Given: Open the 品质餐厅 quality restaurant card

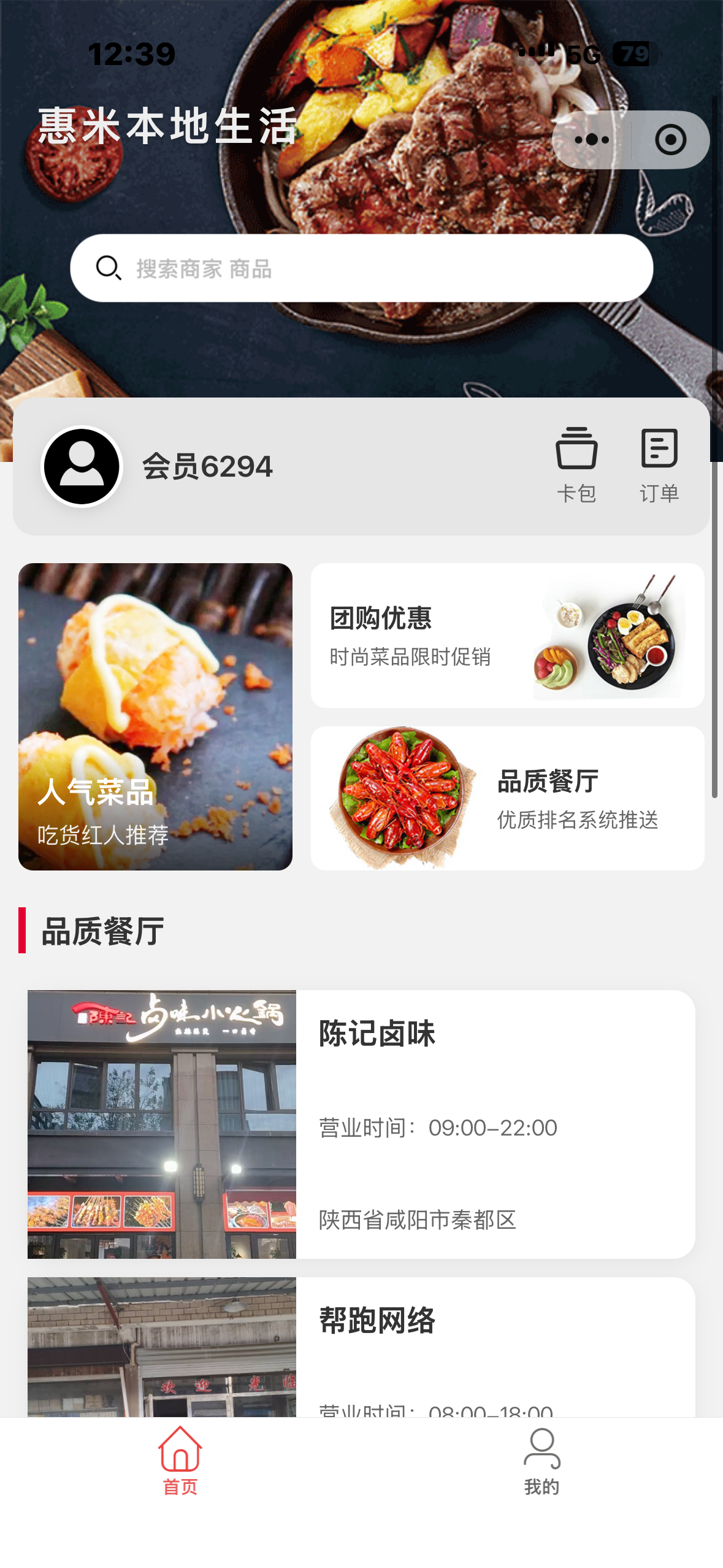Looking at the screenshot, I should tap(508, 797).
